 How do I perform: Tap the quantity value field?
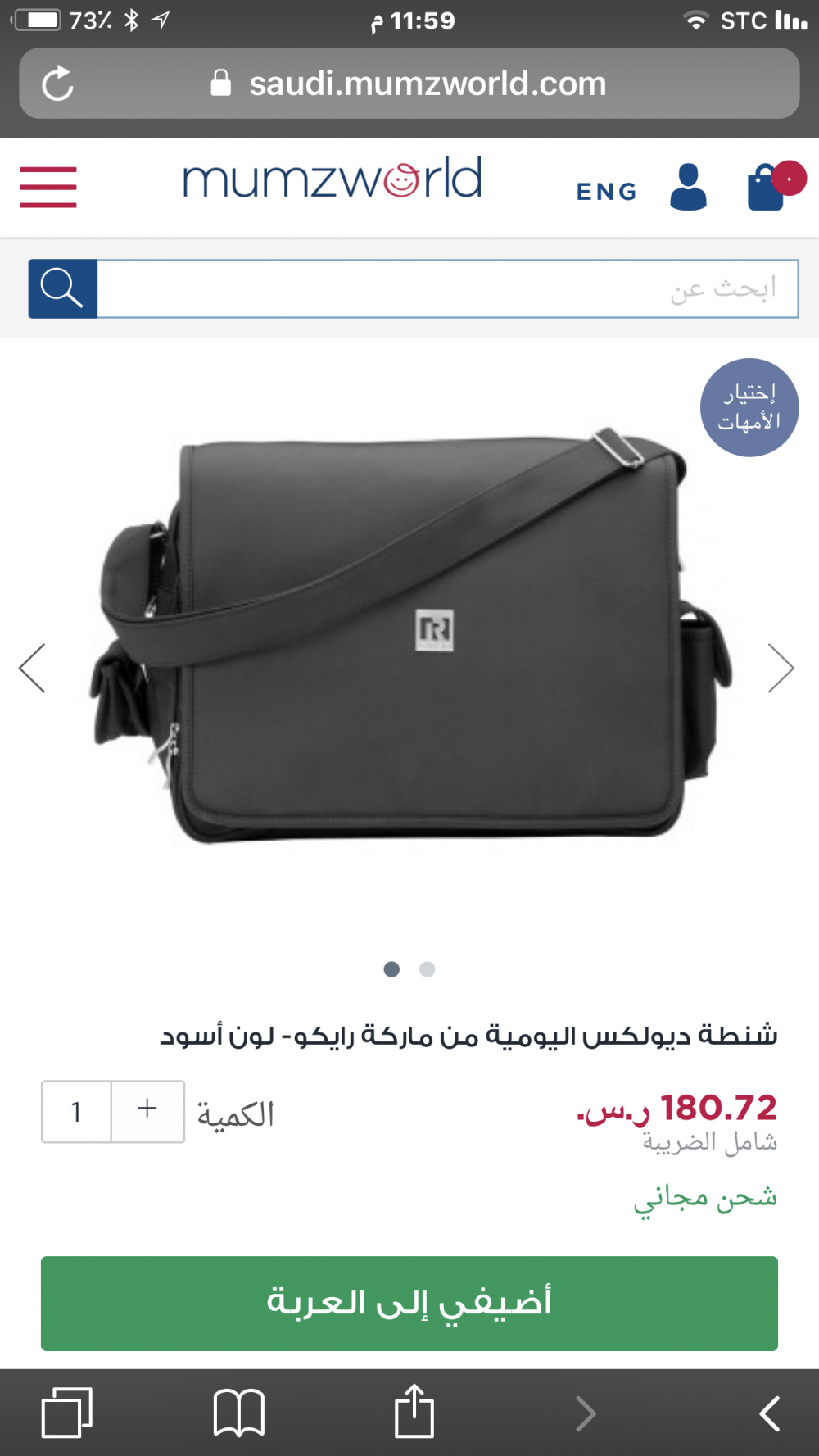pos(76,1111)
